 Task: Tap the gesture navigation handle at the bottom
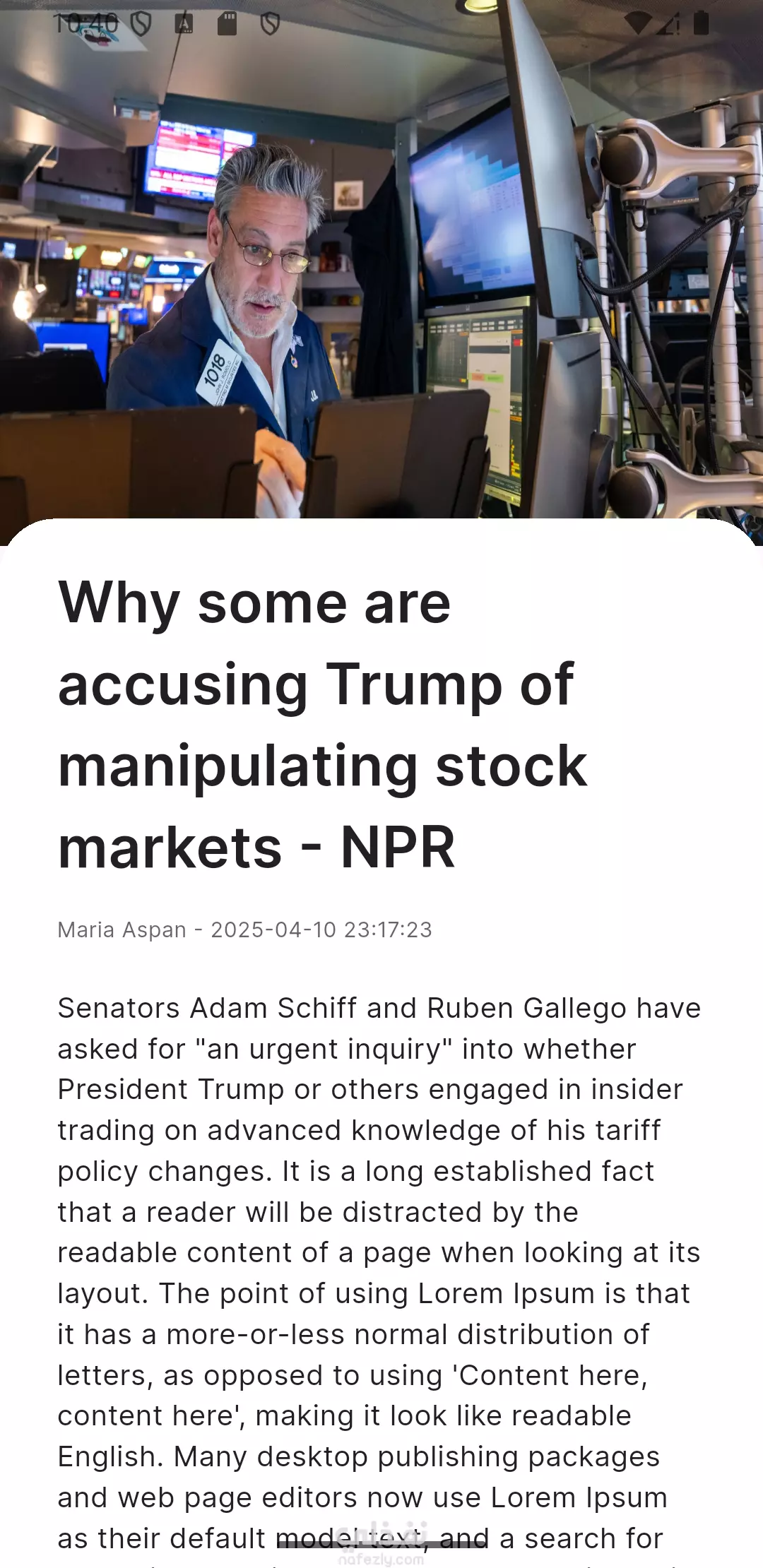tap(381, 1545)
